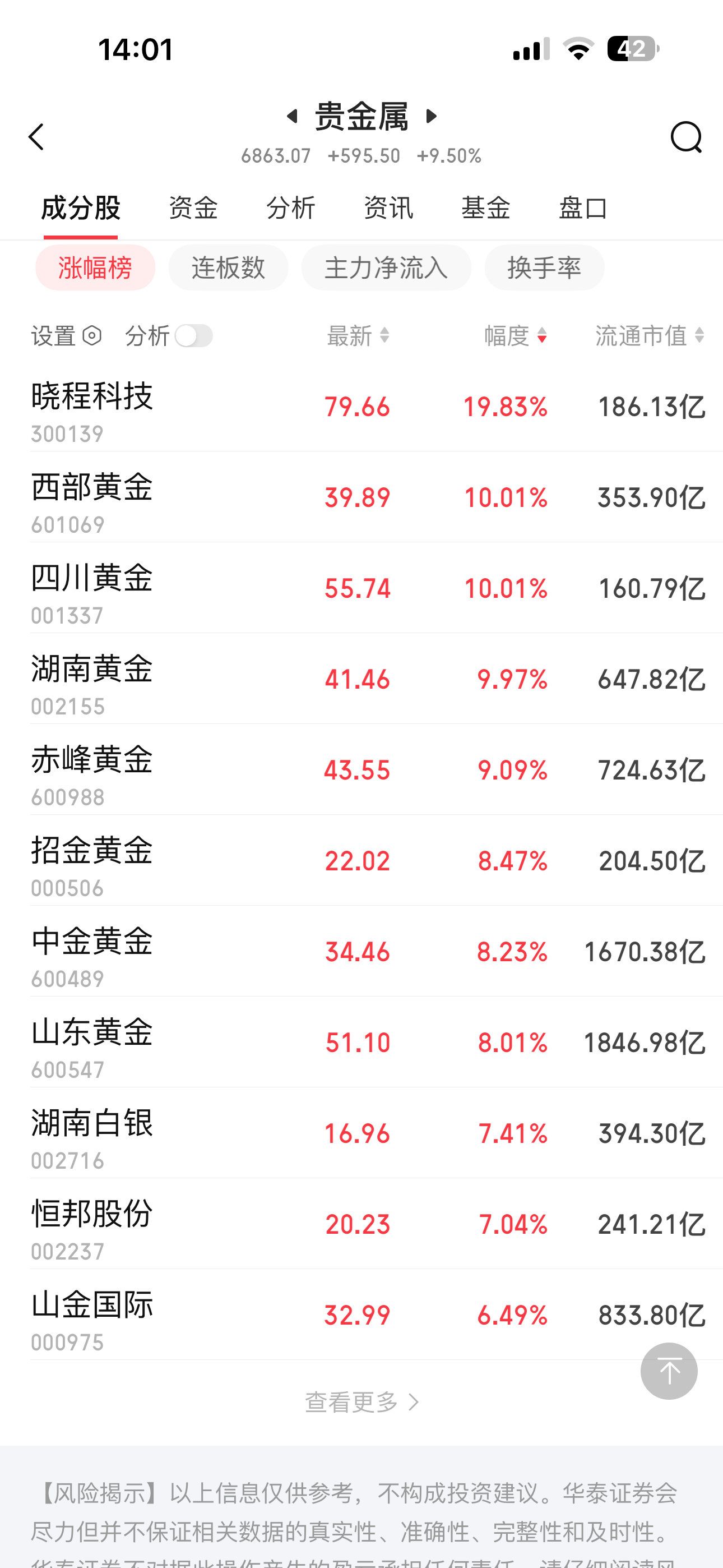The width and height of the screenshot is (723, 1568).
Task: Select the 换手率 chip
Action: [x=544, y=268]
